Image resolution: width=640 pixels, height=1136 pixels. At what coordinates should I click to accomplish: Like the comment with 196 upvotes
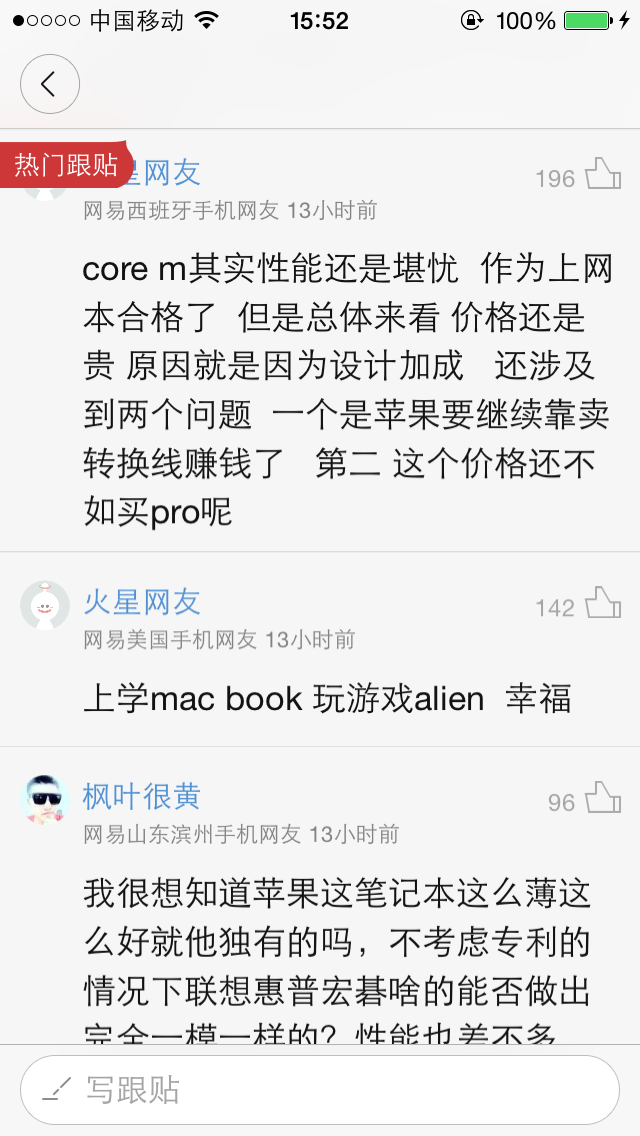coord(603,175)
